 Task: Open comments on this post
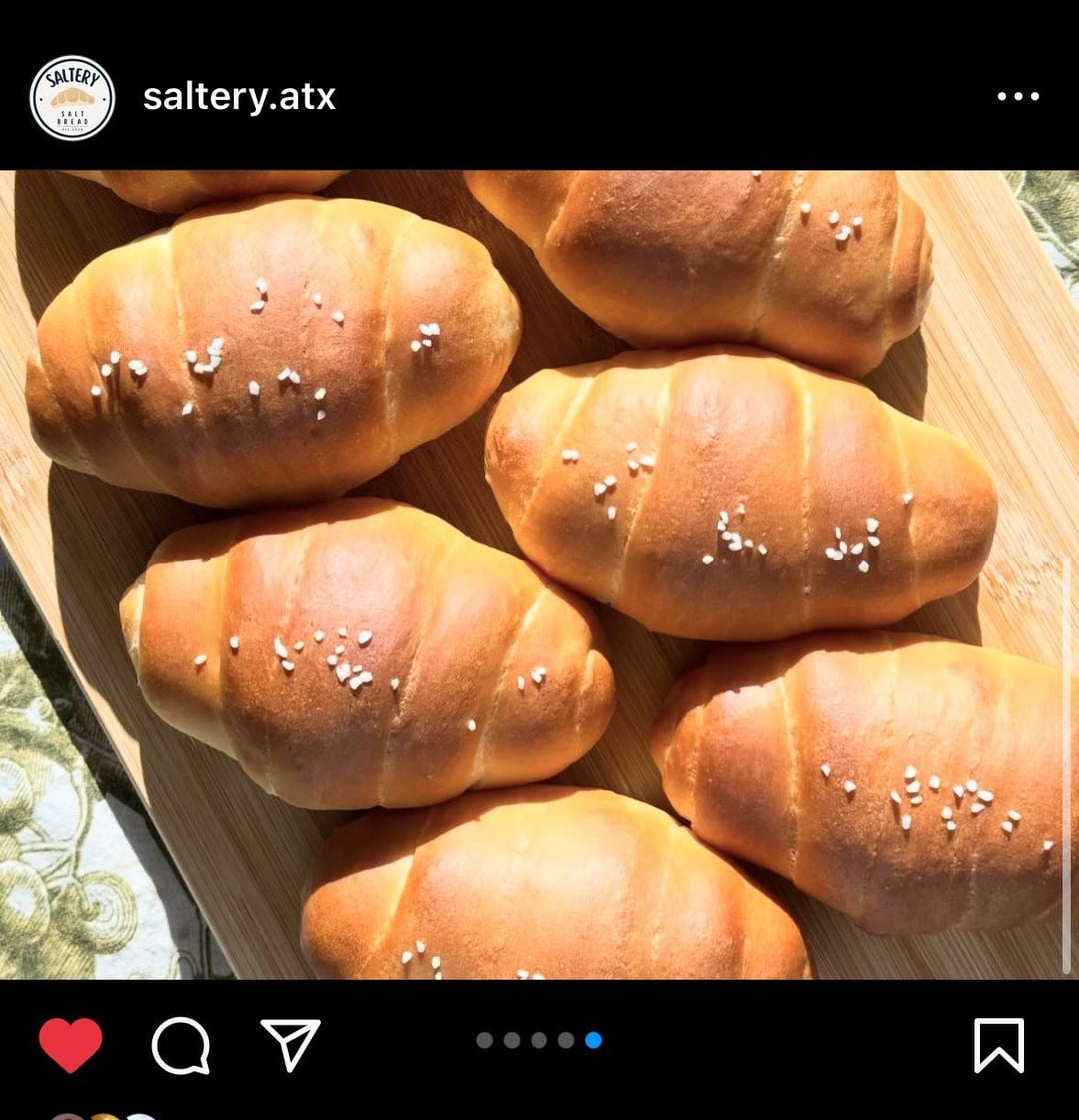(x=181, y=1045)
